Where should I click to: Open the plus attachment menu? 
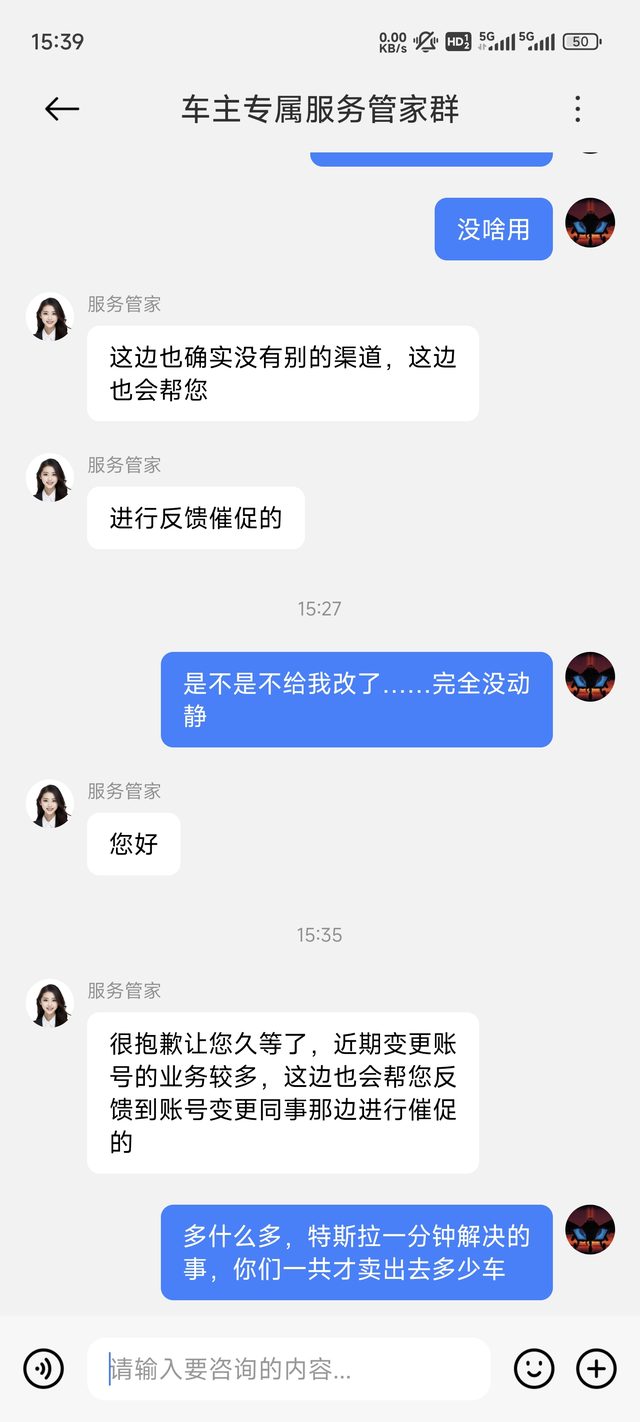596,1368
